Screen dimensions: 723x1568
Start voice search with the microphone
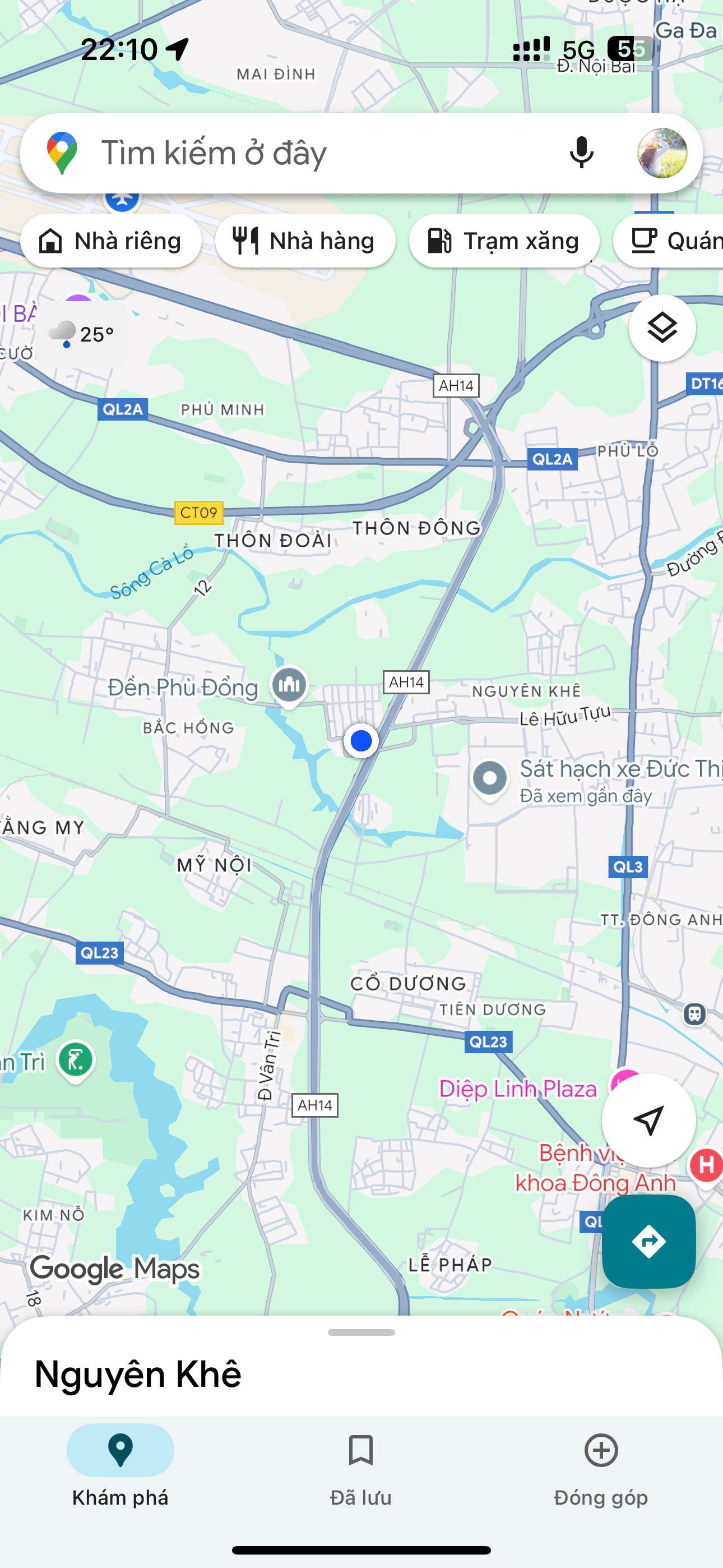581,153
